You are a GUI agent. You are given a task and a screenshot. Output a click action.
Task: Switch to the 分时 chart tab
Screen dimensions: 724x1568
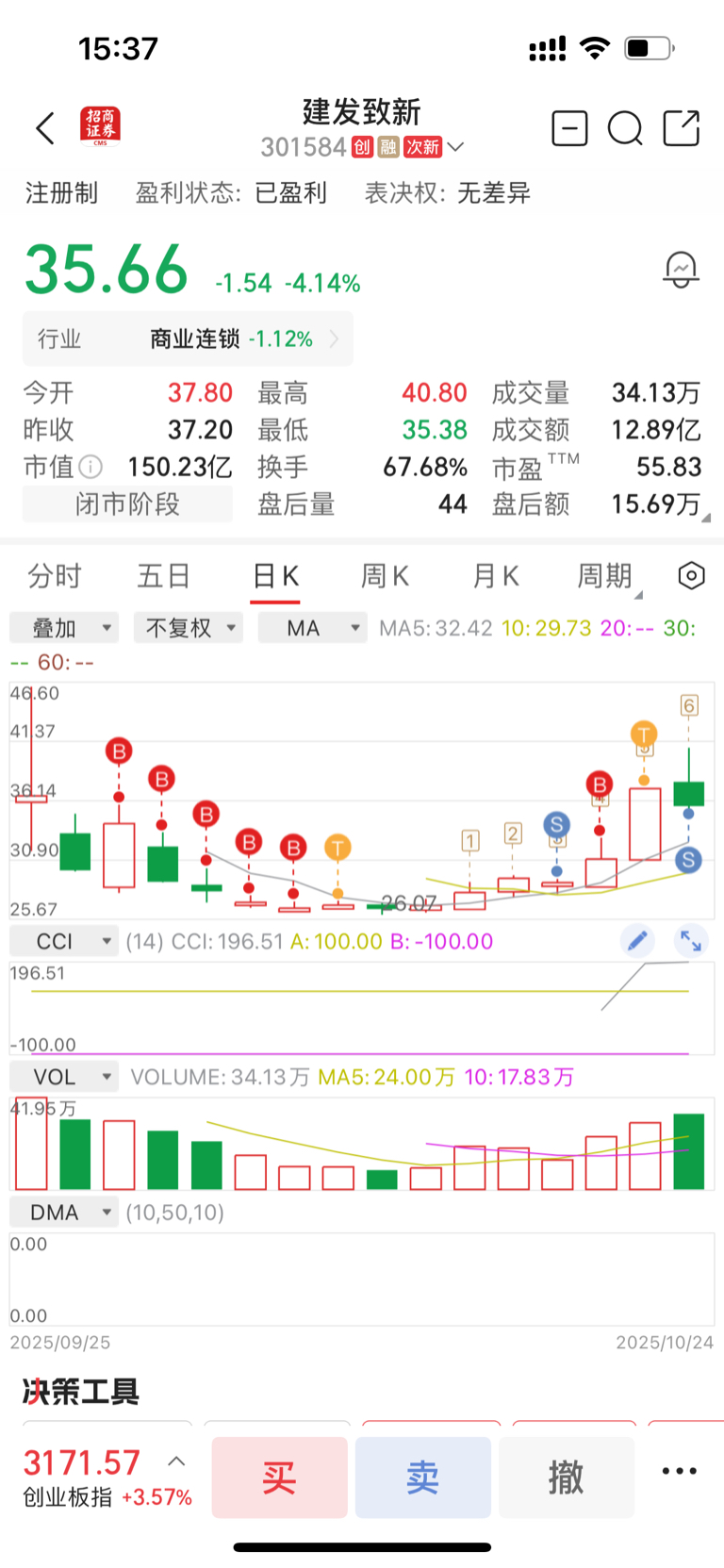(x=55, y=576)
